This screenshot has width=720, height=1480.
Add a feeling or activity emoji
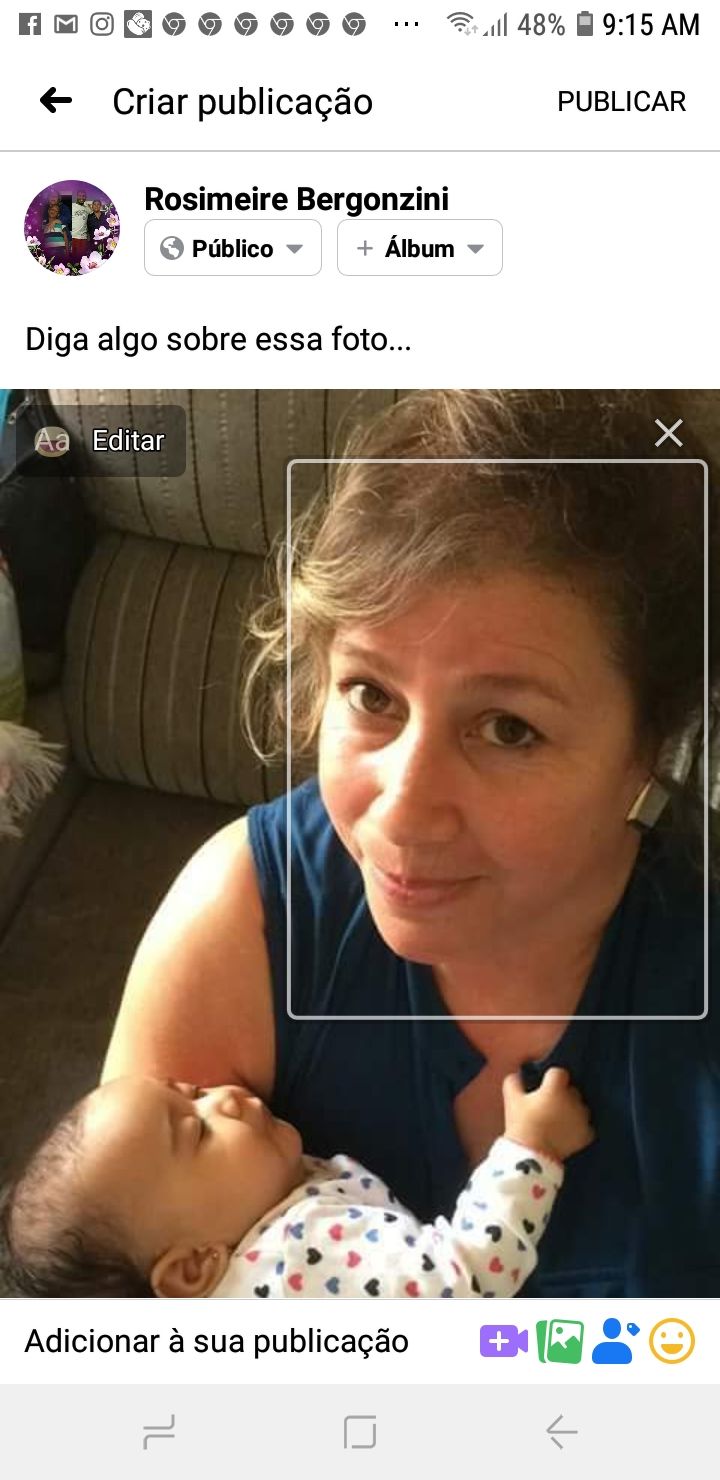pos(672,1341)
